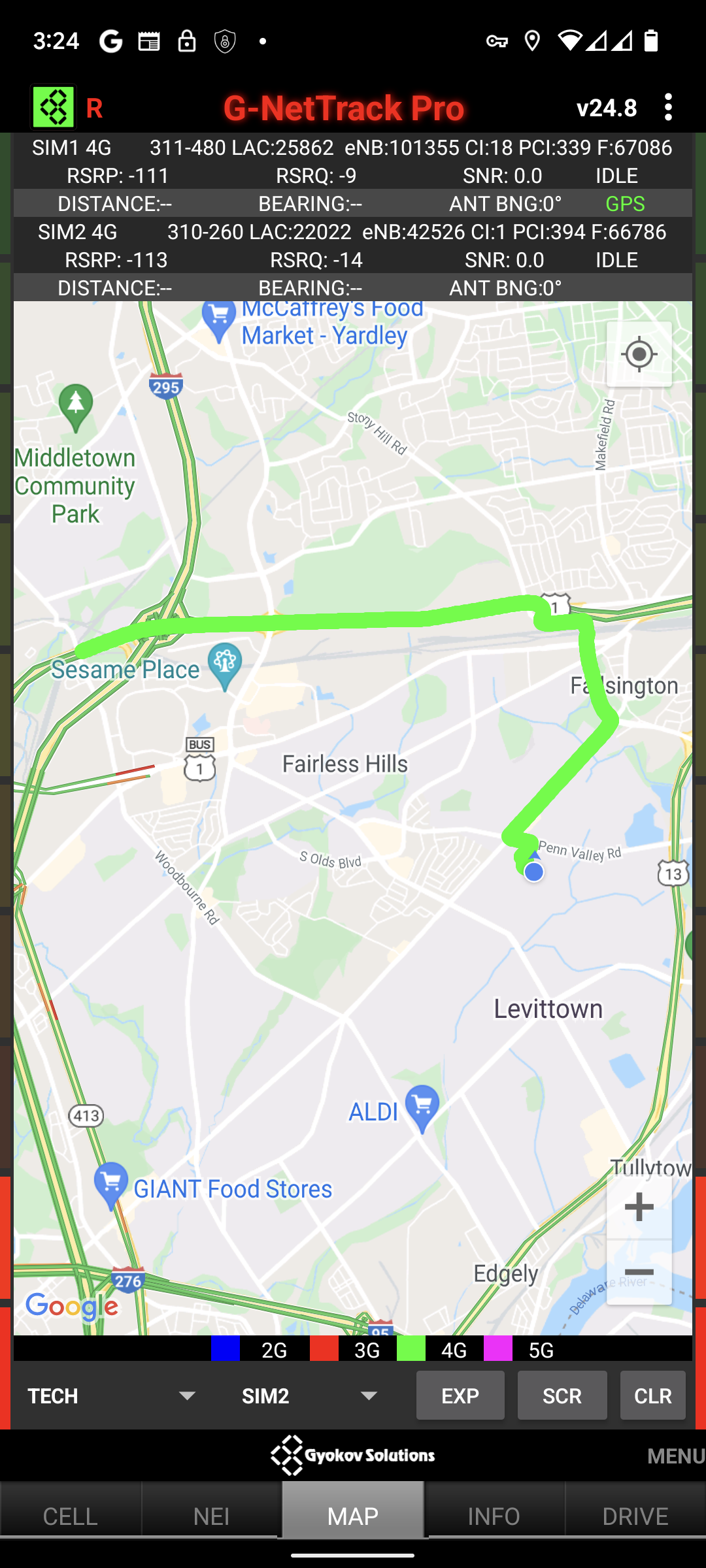
Task: Select the MAP tab
Action: pyautogui.click(x=353, y=1516)
